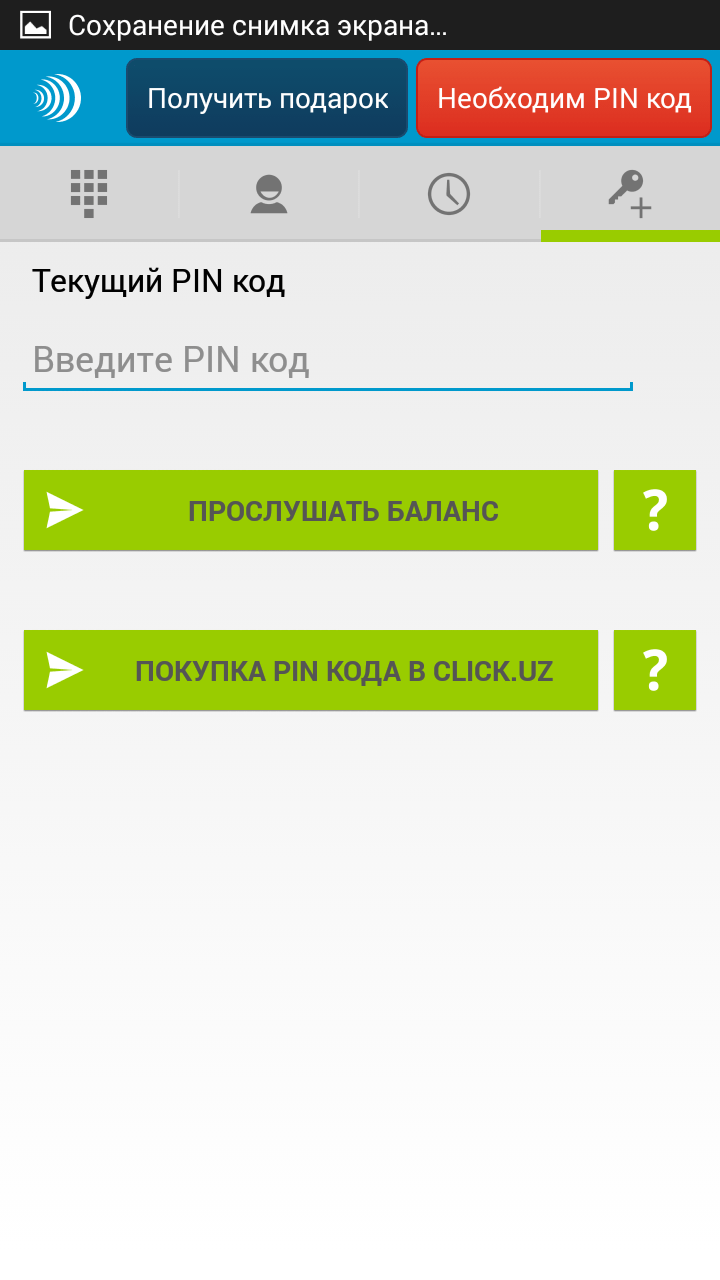Select the PIN key tab
720x1280 pixels.
tap(630, 193)
